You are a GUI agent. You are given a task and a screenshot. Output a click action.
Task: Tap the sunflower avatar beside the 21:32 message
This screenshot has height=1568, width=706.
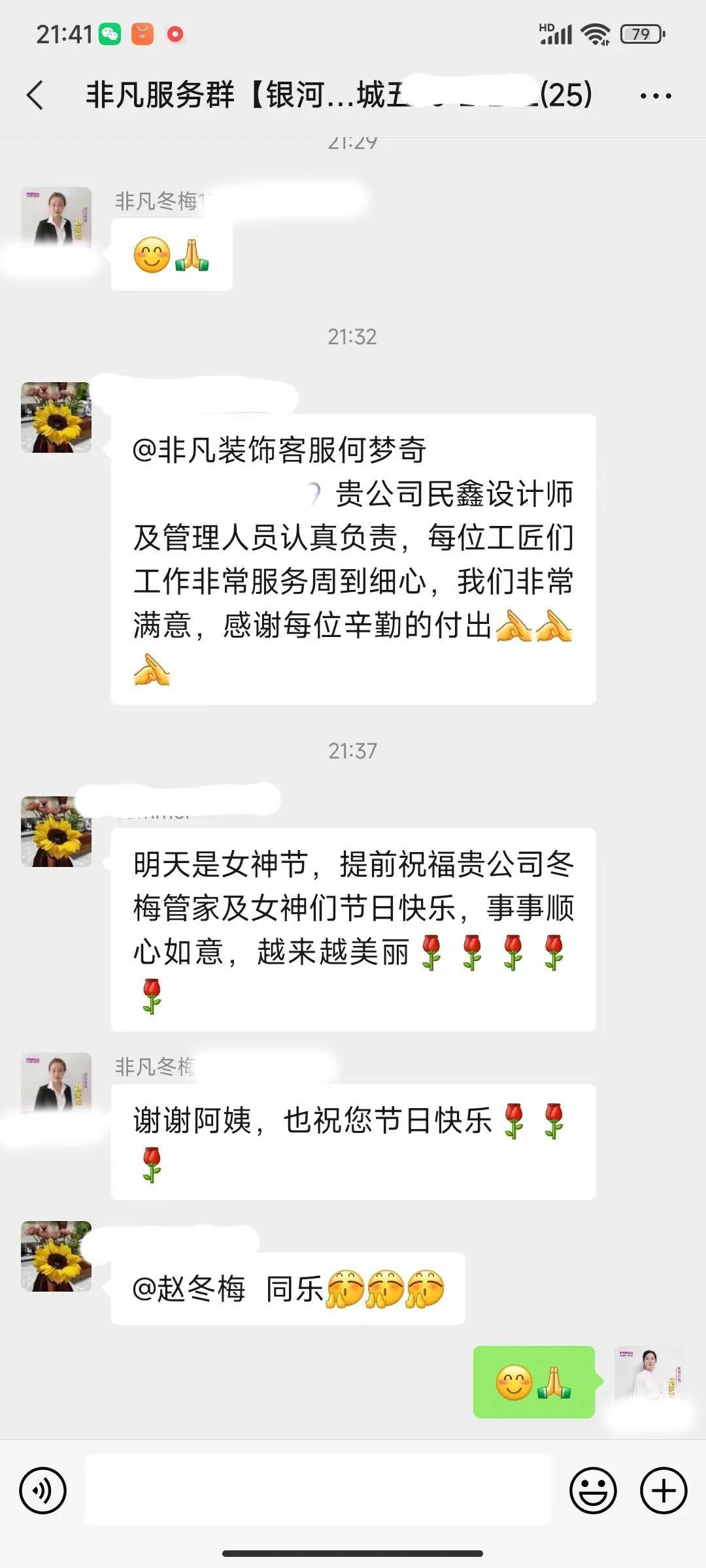point(56,417)
